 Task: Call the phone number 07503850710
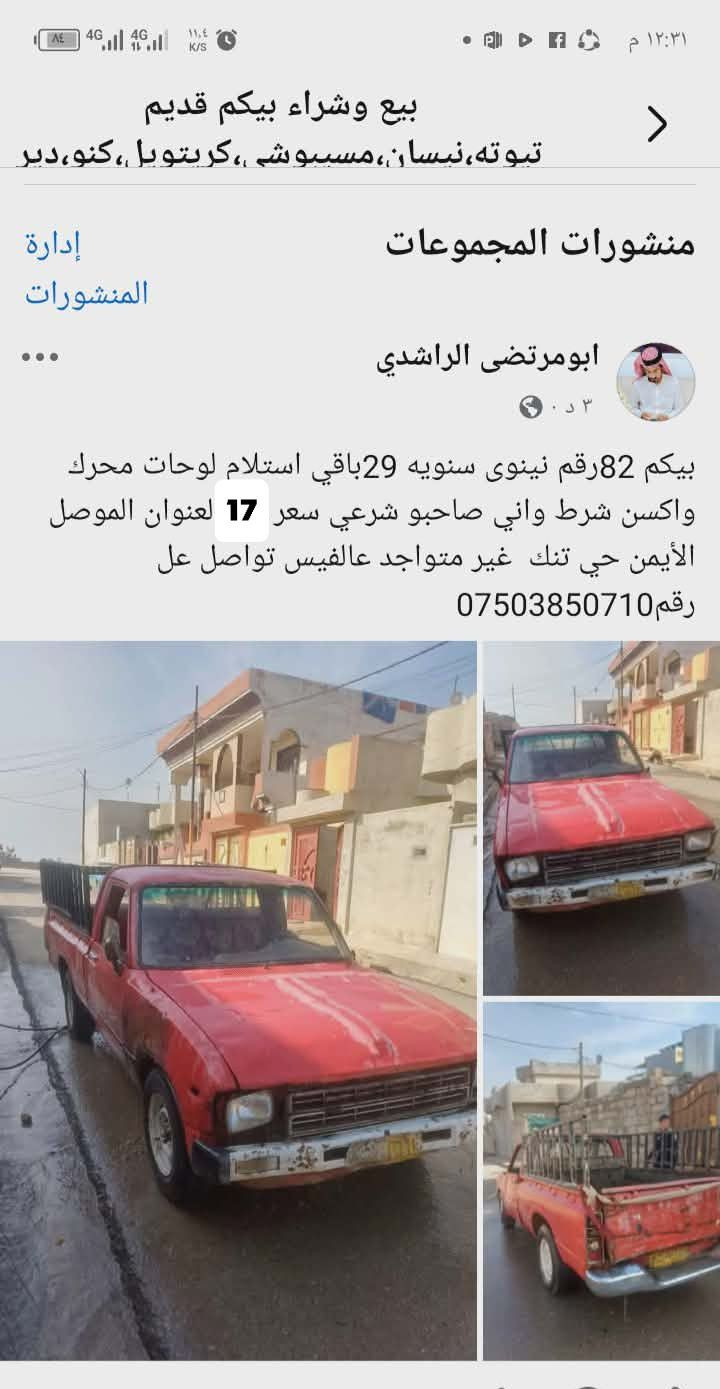pos(554,605)
